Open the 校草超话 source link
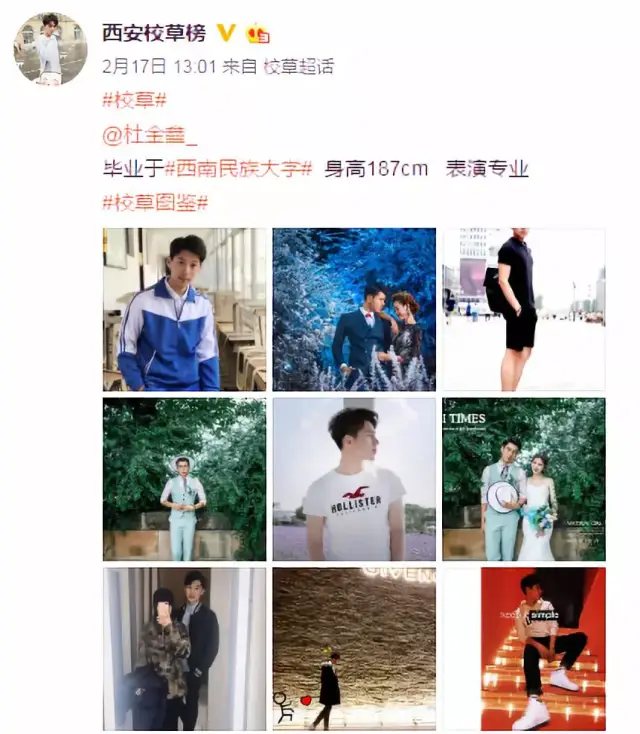The image size is (640, 734). click(x=298, y=67)
